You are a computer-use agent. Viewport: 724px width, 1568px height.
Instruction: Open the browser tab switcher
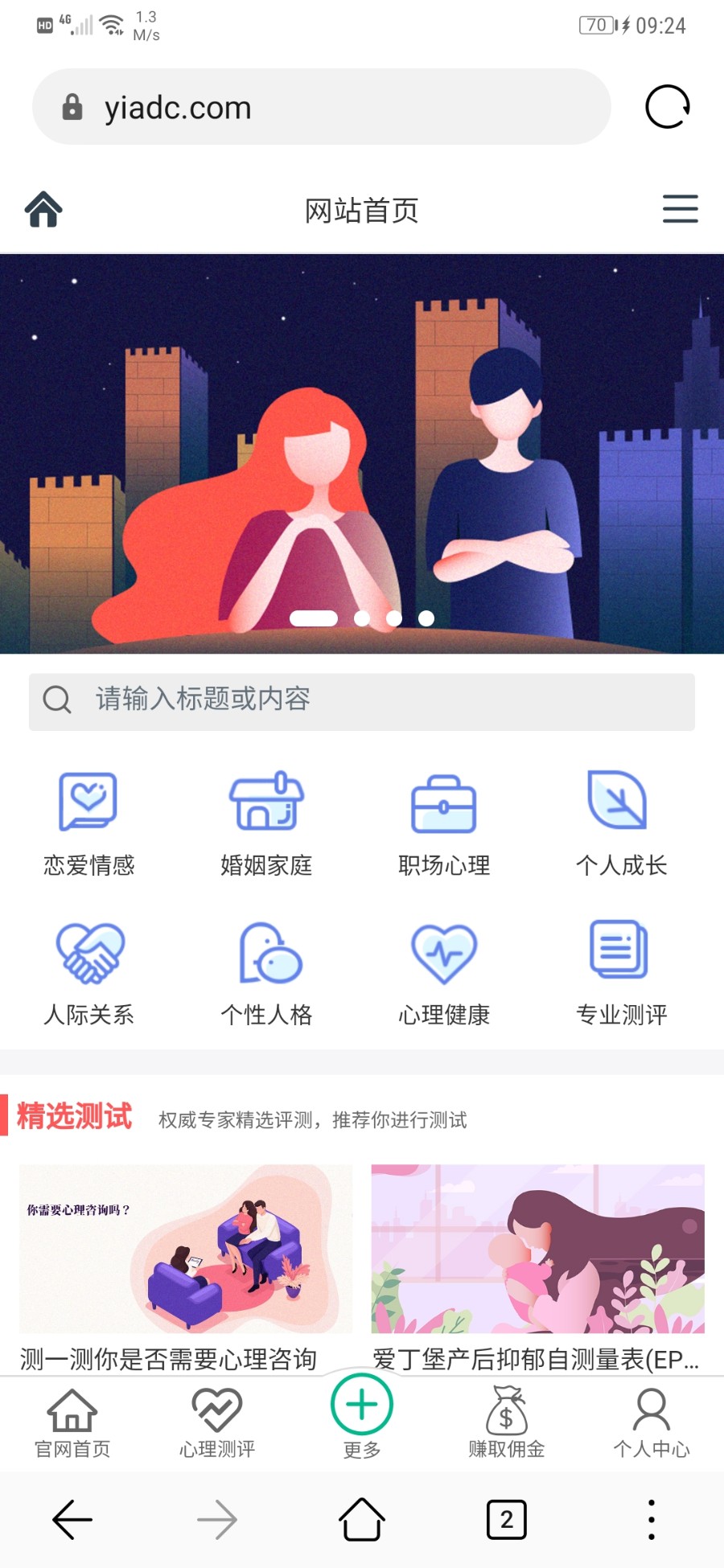(x=507, y=1520)
